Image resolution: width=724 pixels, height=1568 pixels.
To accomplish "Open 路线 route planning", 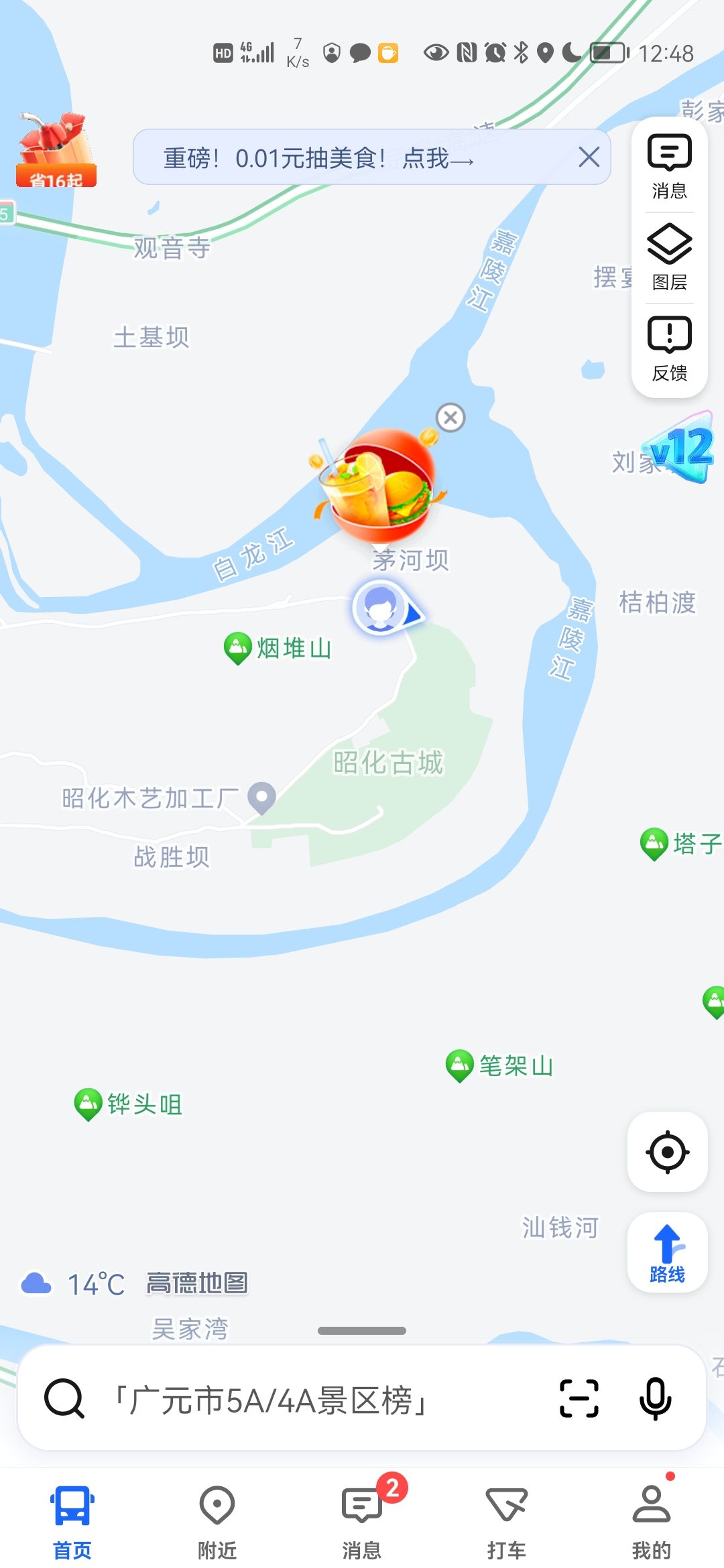I will point(667,1252).
